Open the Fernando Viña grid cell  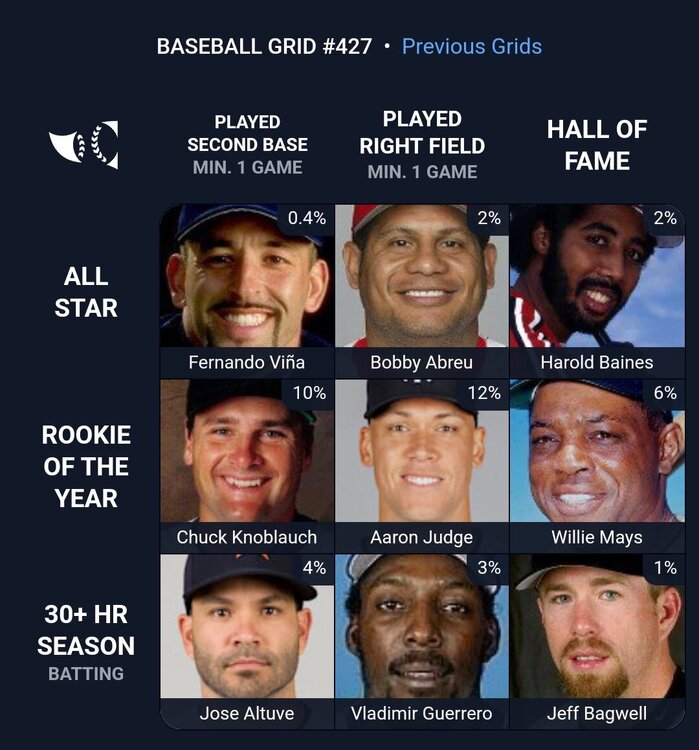[247, 290]
